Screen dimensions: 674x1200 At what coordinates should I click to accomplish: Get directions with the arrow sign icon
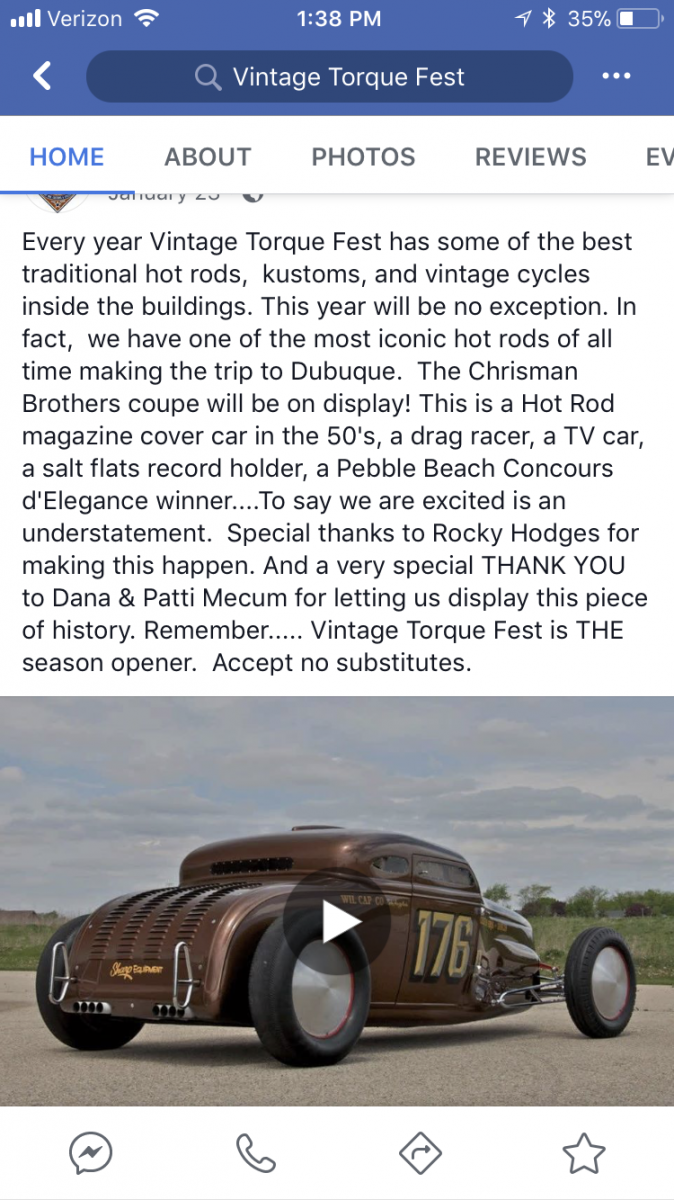[x=420, y=1154]
